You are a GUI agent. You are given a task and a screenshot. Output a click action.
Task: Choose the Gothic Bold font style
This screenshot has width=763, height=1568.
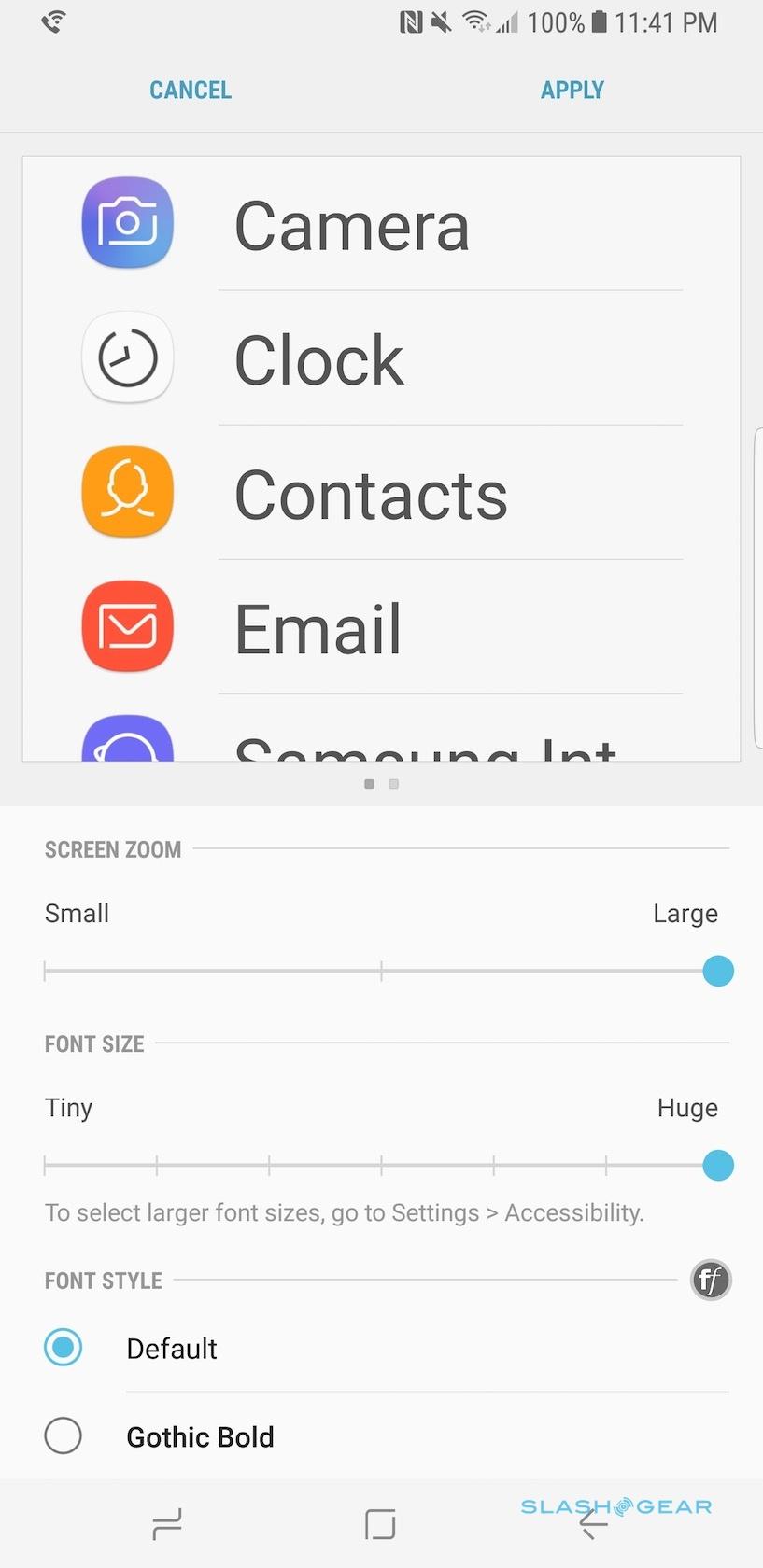64,1435
